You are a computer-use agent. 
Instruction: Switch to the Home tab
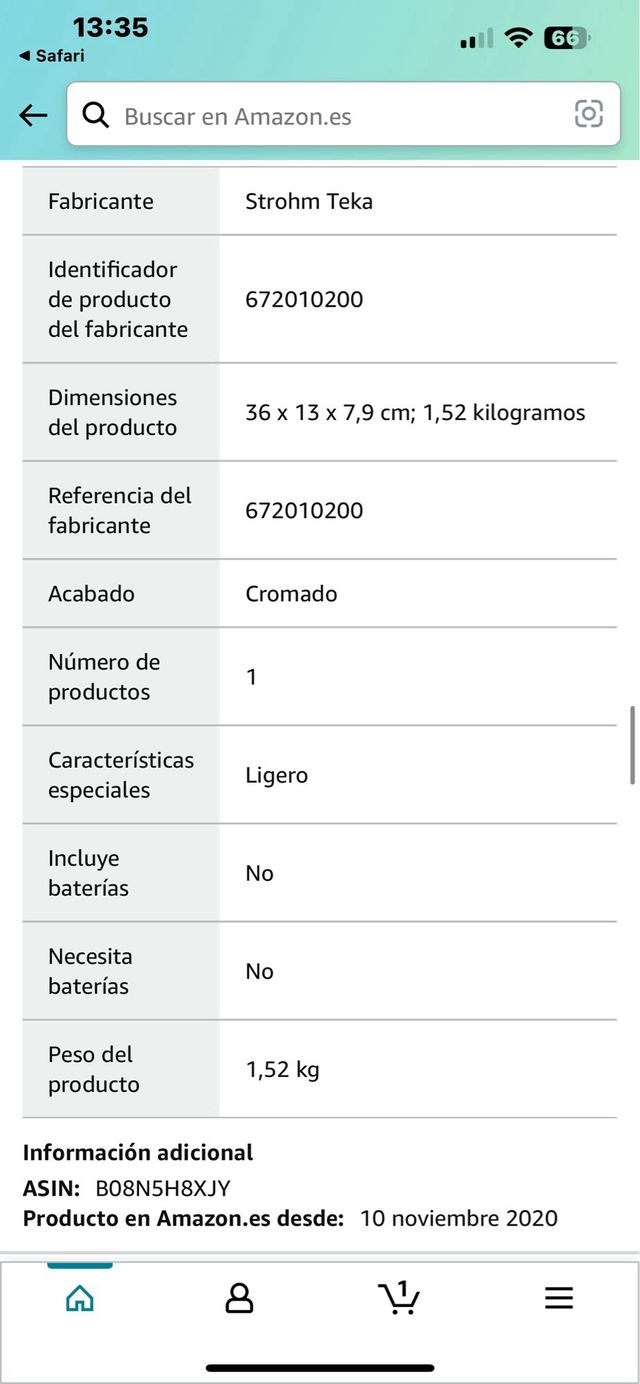click(x=80, y=1298)
